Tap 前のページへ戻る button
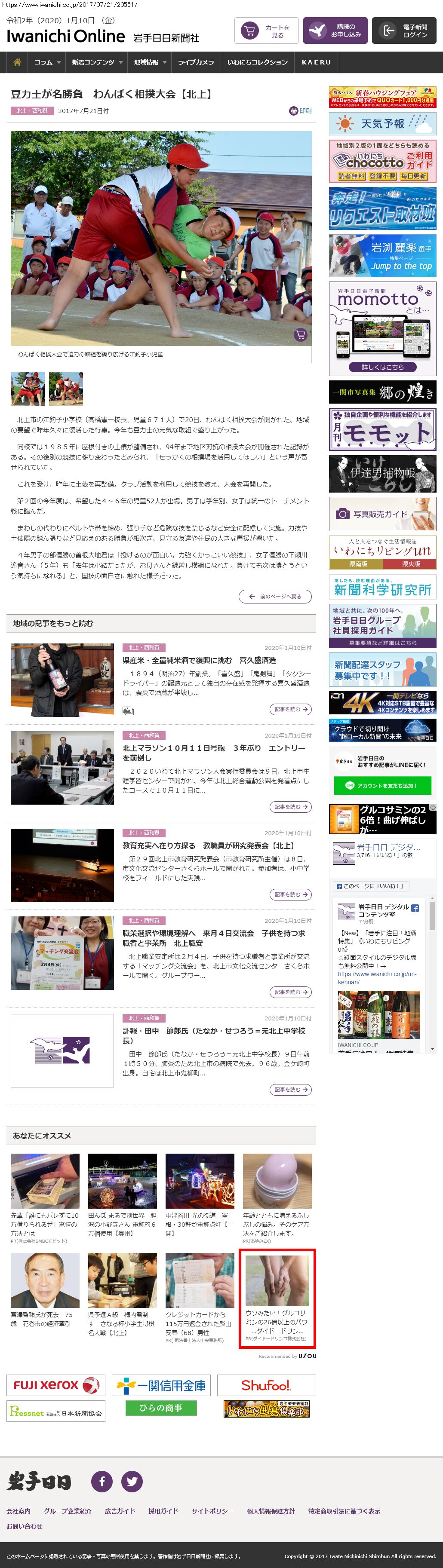This screenshot has height=1568, width=443. pos(275,597)
